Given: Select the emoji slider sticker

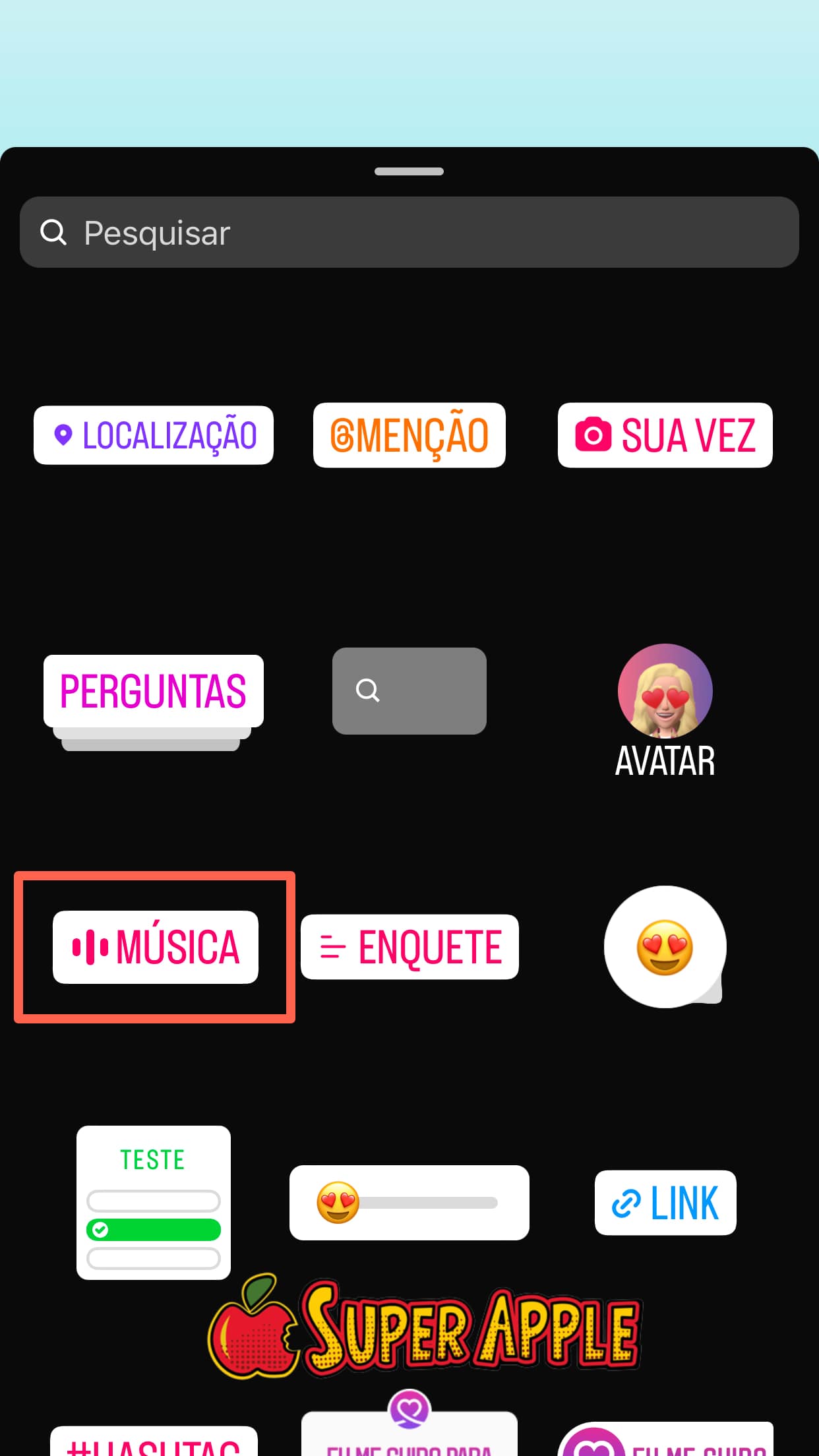Looking at the screenshot, I should (x=409, y=1202).
